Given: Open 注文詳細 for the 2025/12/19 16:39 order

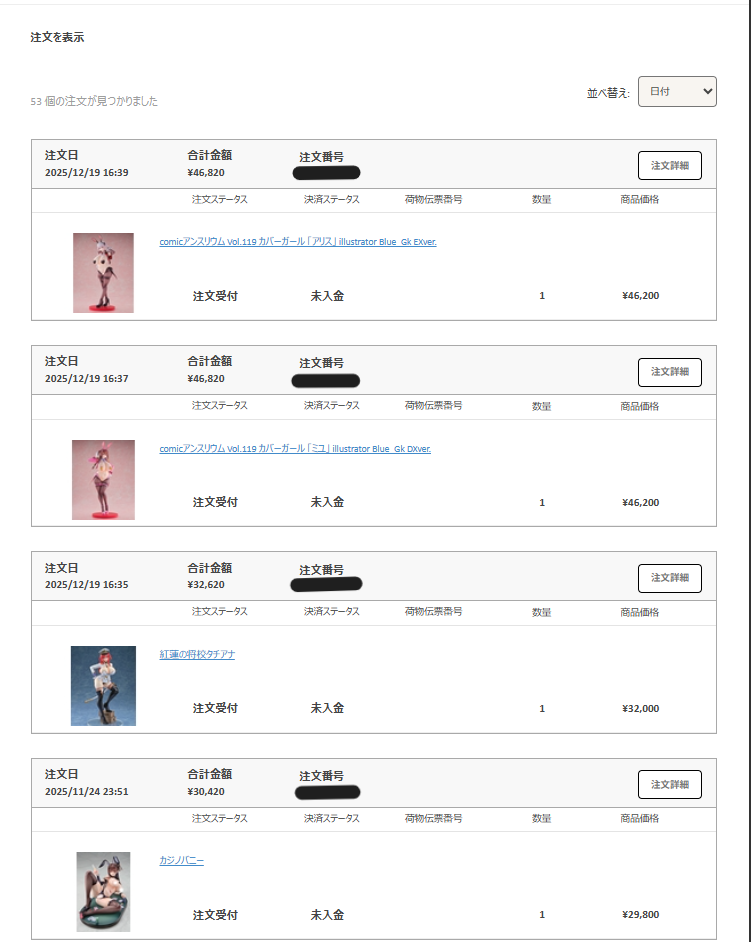Looking at the screenshot, I should point(669,165).
